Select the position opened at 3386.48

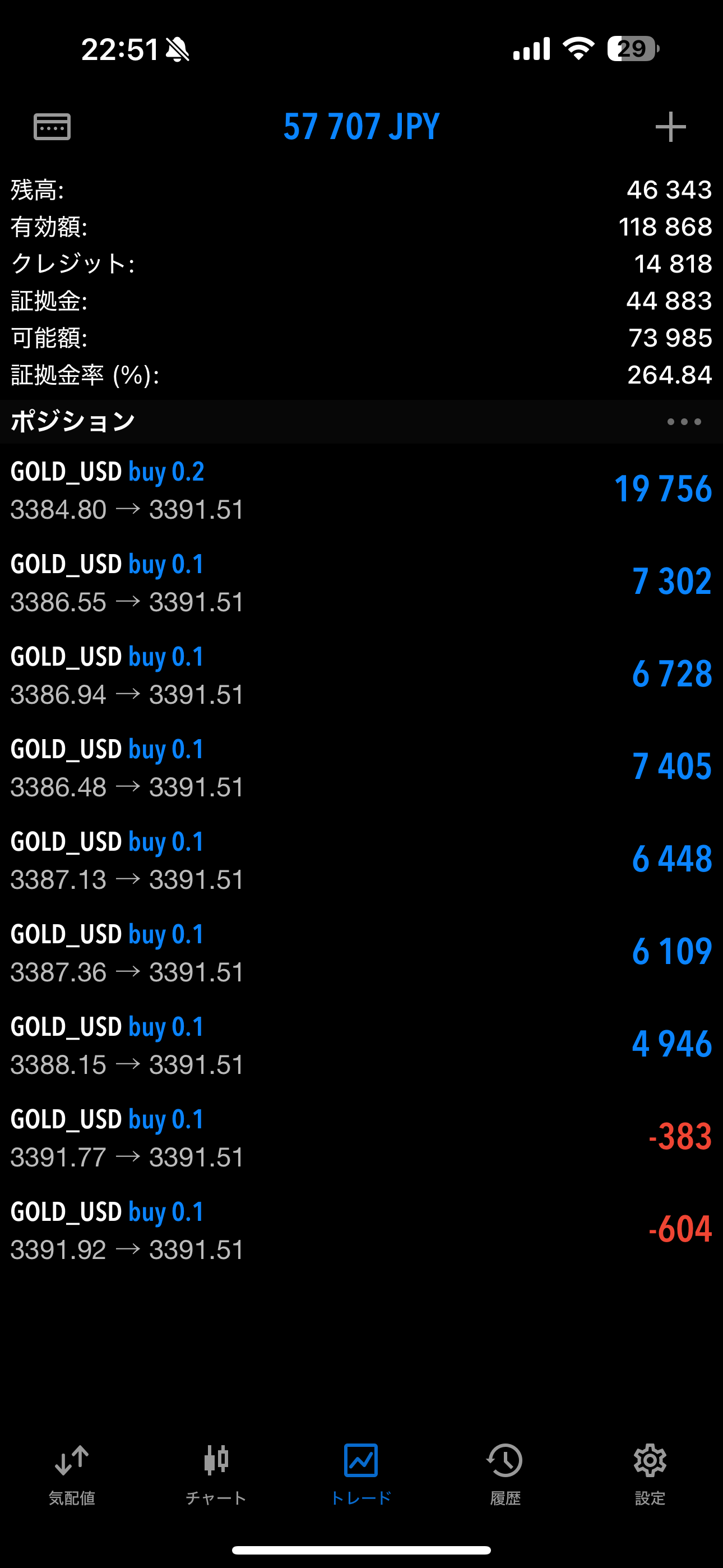coord(361,768)
